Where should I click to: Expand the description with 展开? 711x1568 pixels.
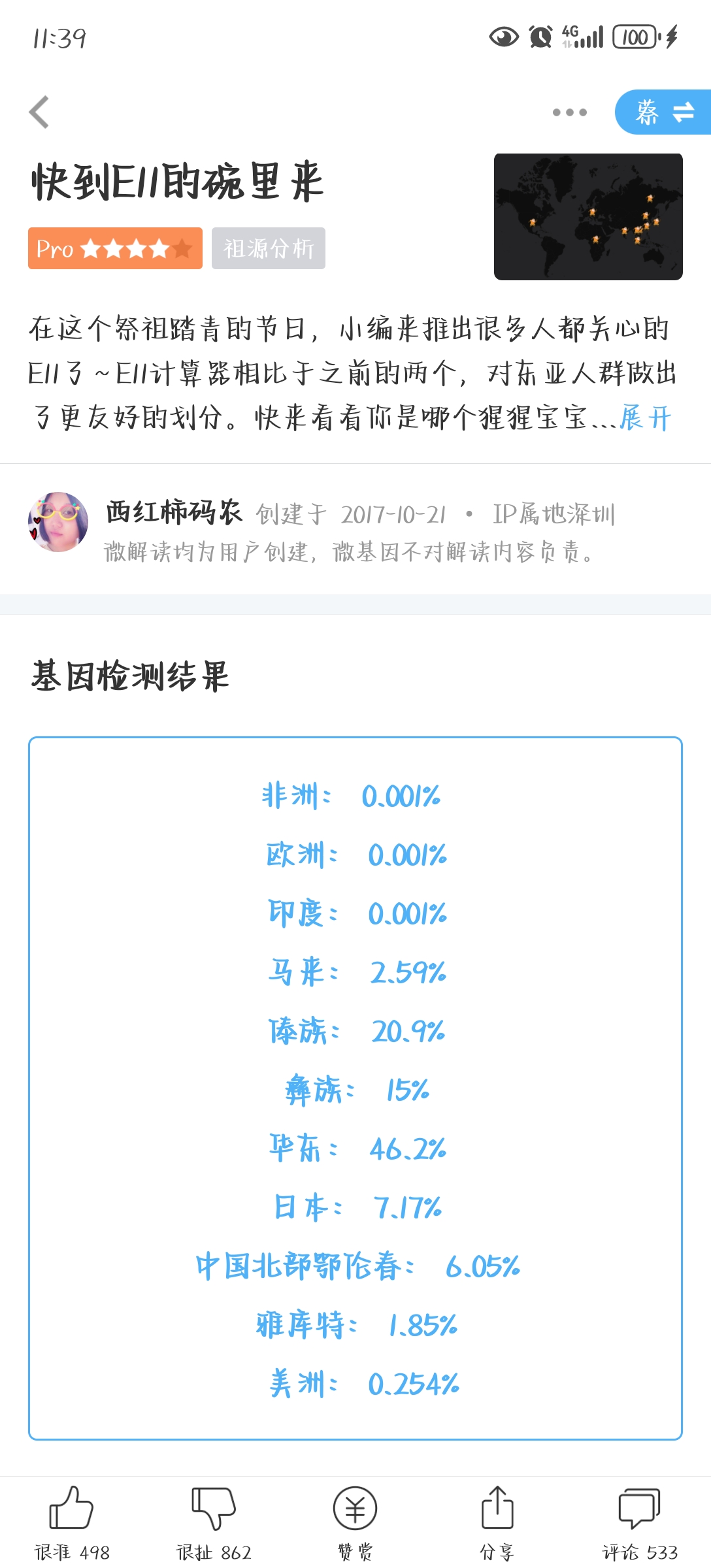[645, 418]
